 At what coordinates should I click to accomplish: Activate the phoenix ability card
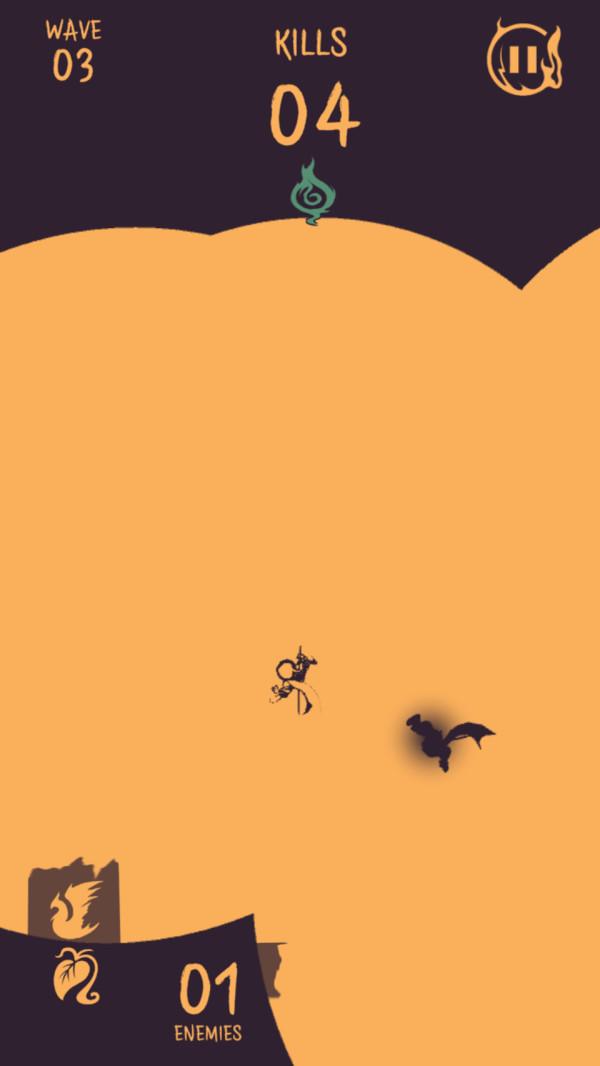(x=75, y=902)
